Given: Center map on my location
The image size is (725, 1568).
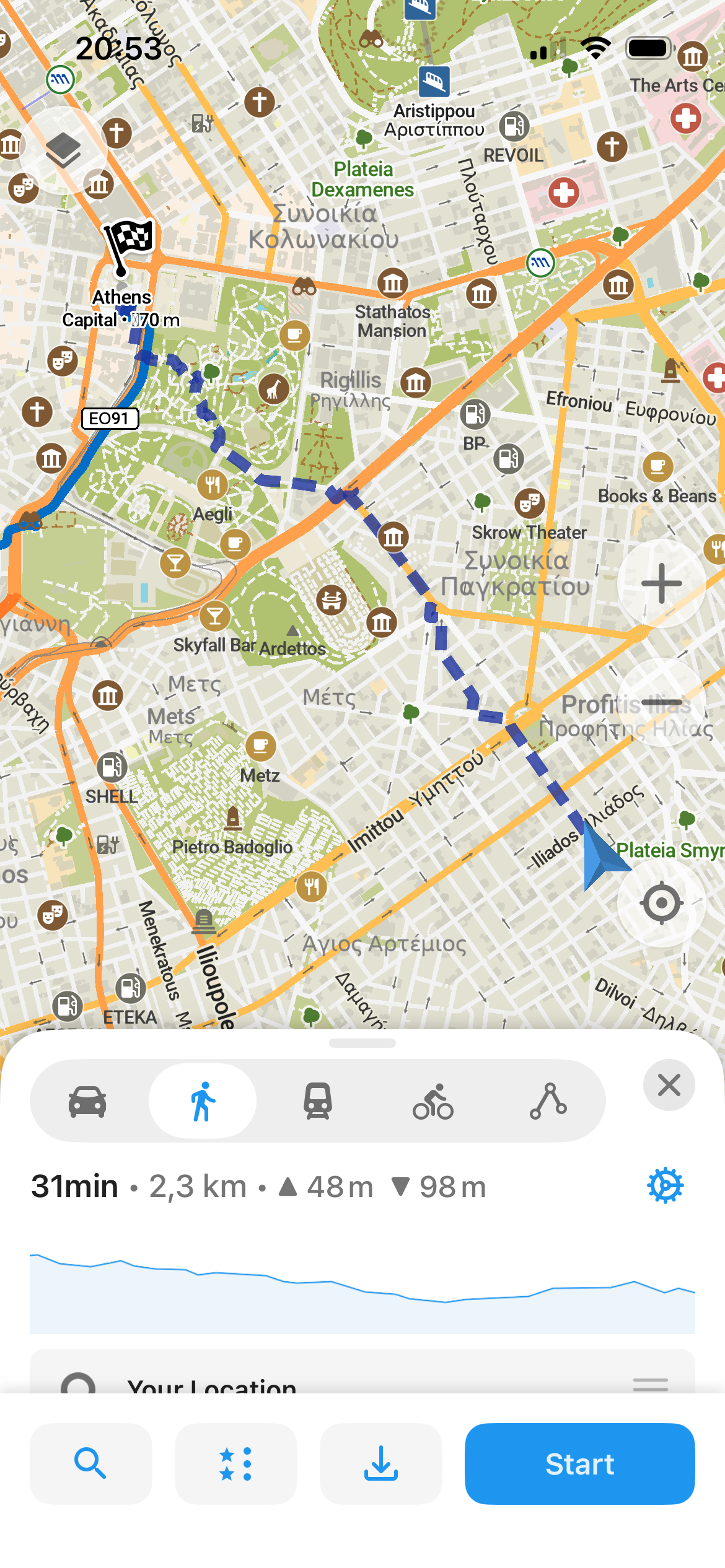Looking at the screenshot, I should pyautogui.click(x=661, y=903).
